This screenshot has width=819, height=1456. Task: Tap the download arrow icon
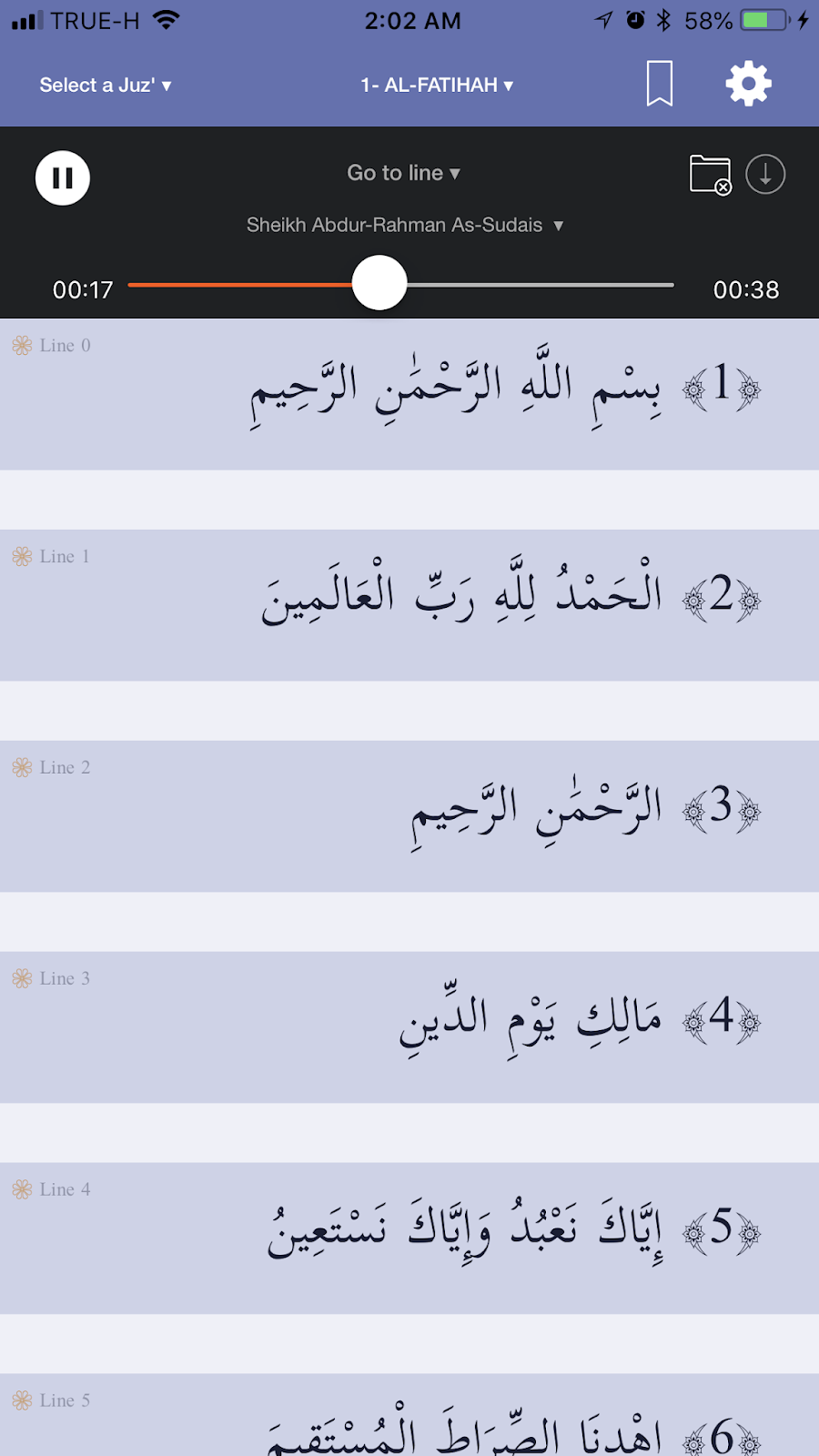765,175
